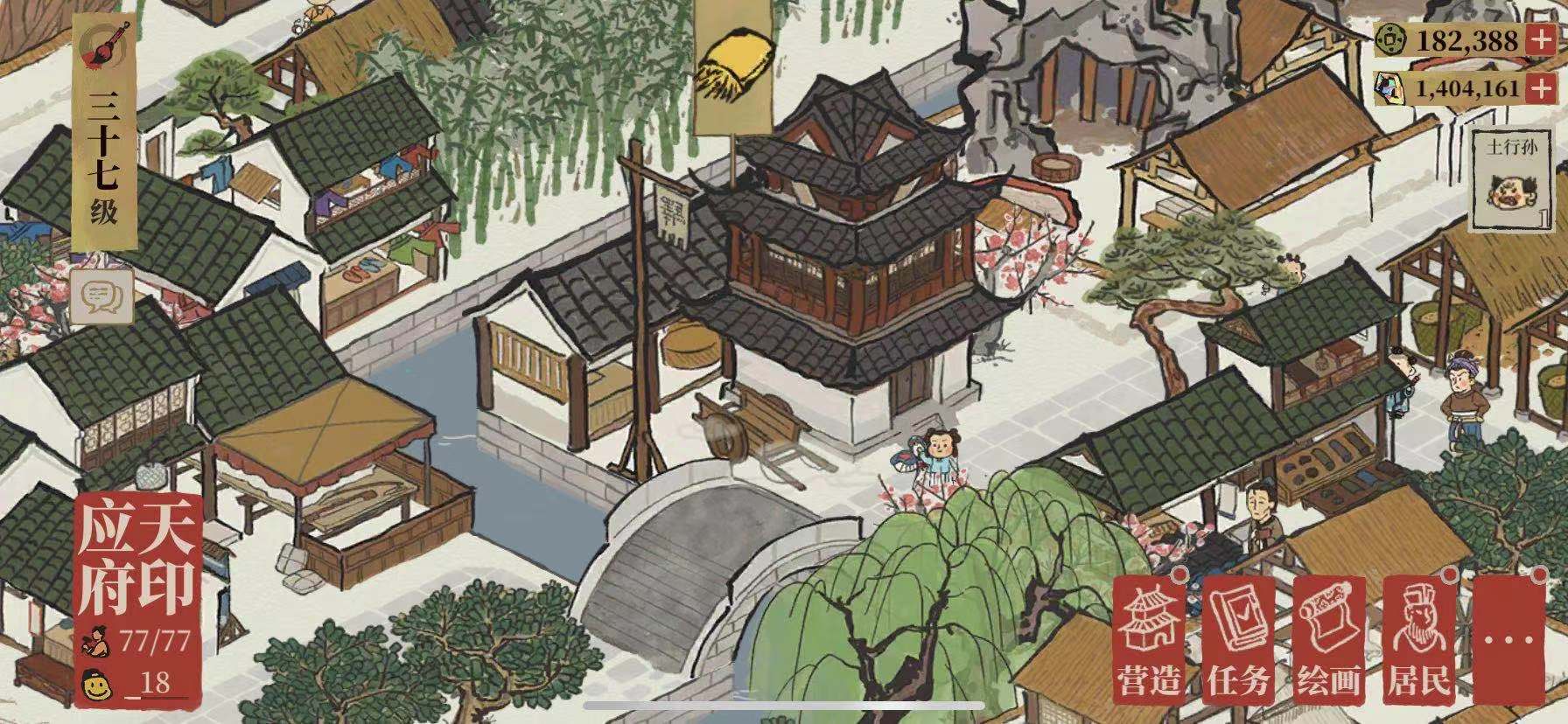Open the chat bubble icon

click(101, 297)
